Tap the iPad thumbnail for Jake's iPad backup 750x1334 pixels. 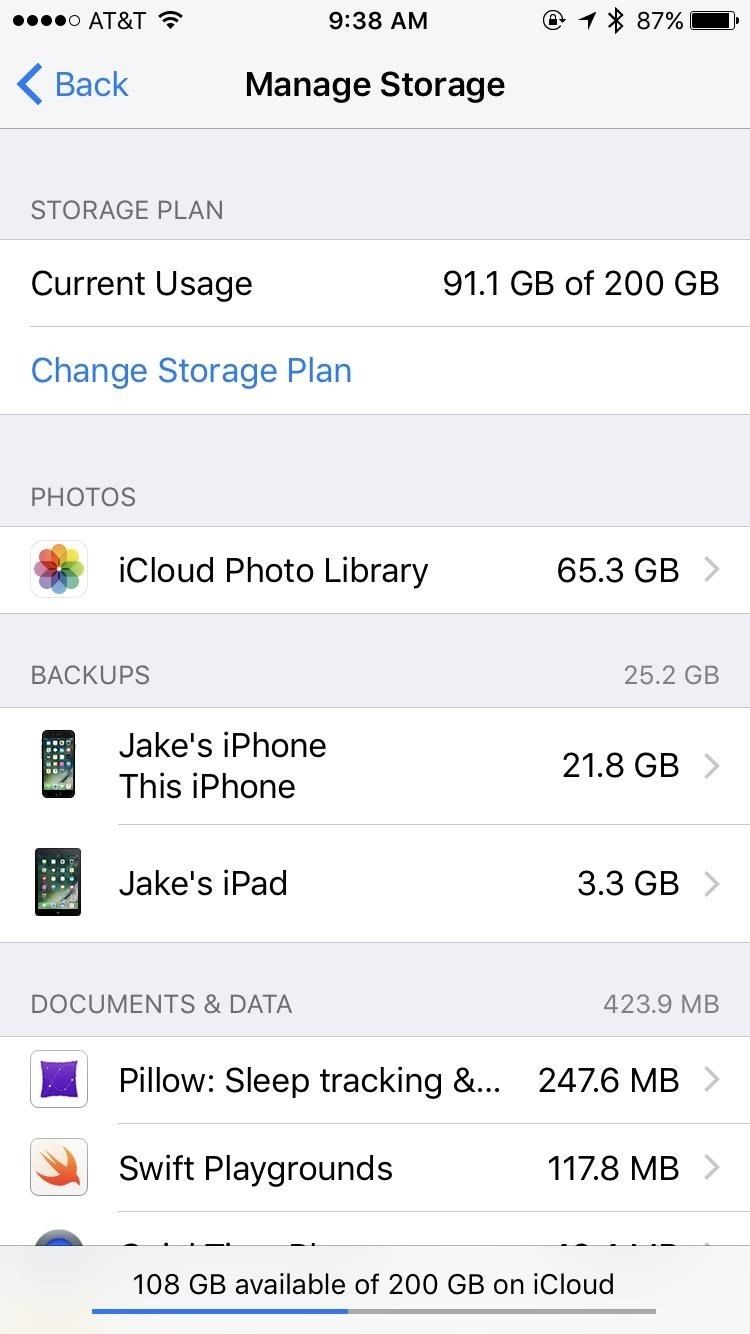pyautogui.click(x=57, y=882)
